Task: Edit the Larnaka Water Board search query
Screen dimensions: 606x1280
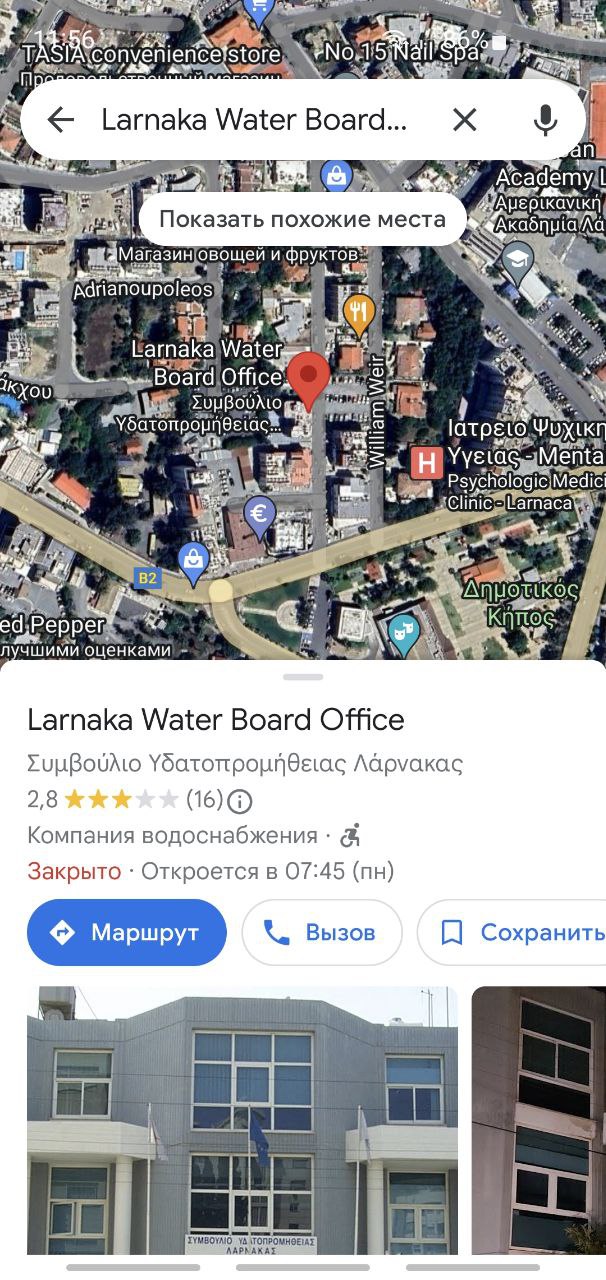Action: pyautogui.click(x=255, y=120)
